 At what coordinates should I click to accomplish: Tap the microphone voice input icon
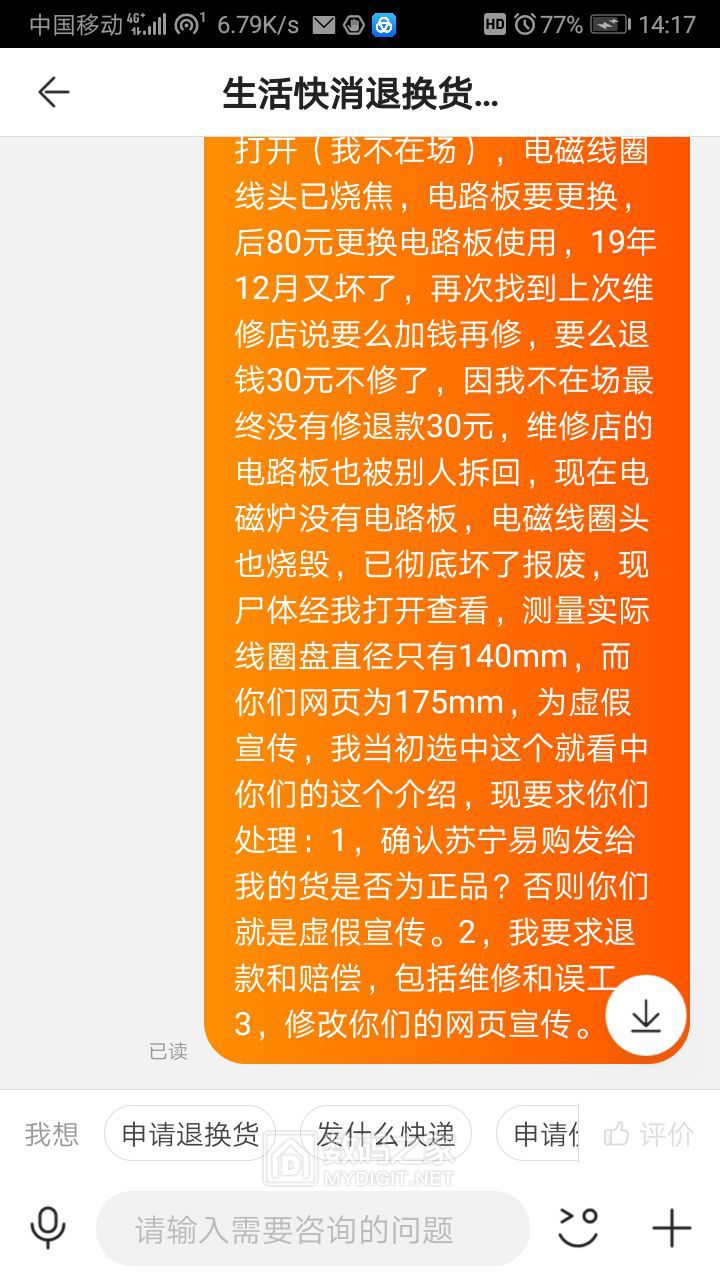(x=48, y=1228)
